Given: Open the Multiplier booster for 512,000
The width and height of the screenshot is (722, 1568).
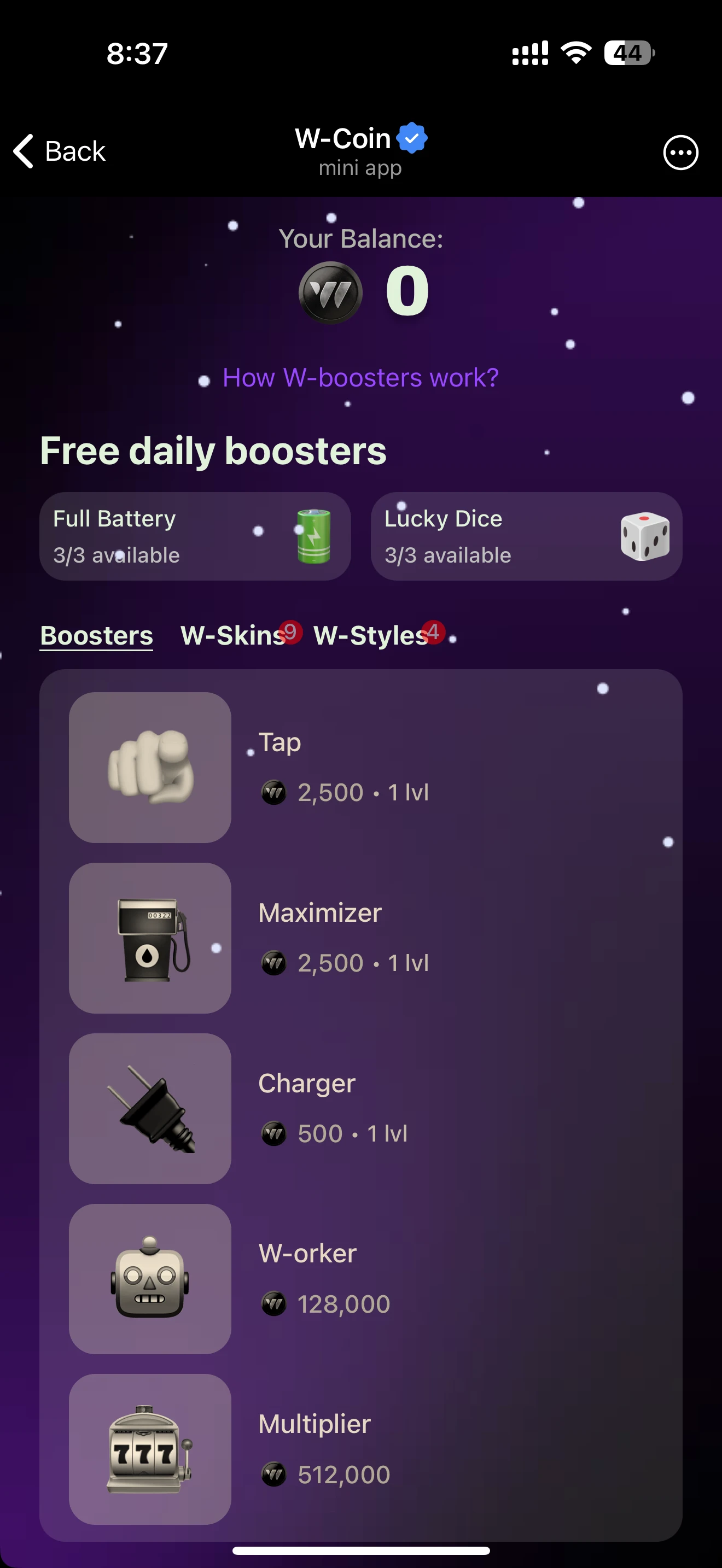Looking at the screenshot, I should 360,1449.
